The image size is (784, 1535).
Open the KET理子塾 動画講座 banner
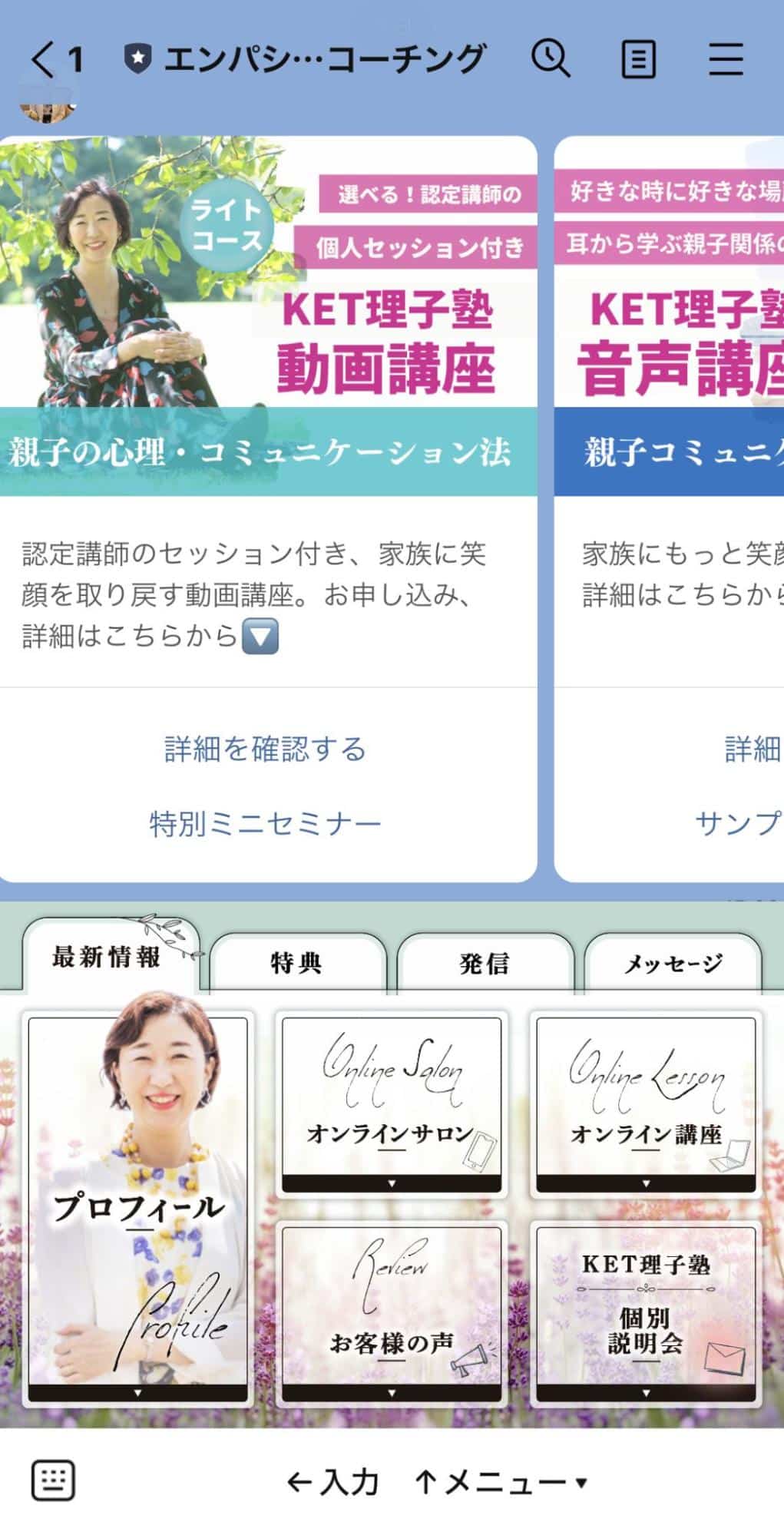point(267,316)
